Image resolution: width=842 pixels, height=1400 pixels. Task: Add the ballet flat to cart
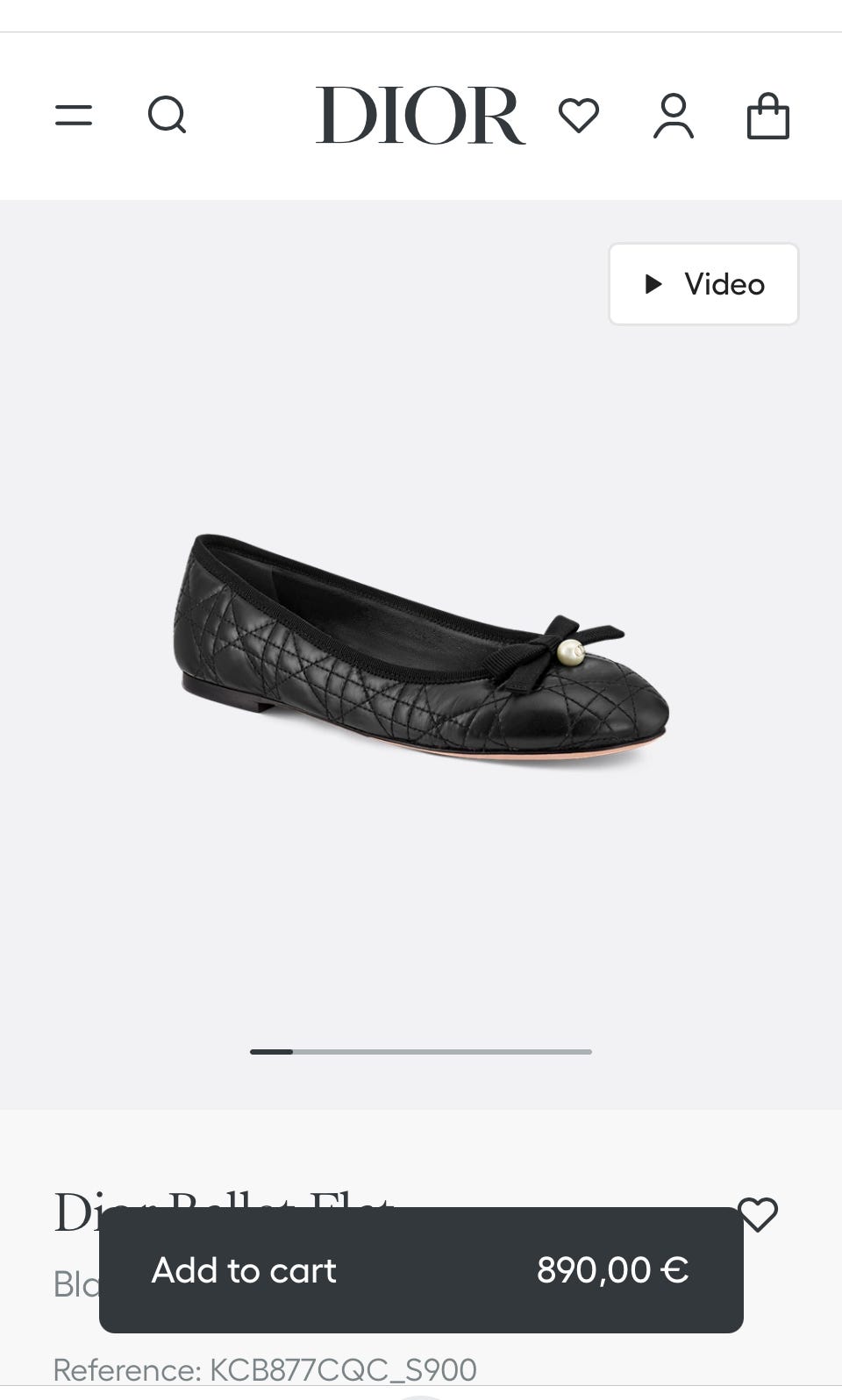tap(421, 1269)
